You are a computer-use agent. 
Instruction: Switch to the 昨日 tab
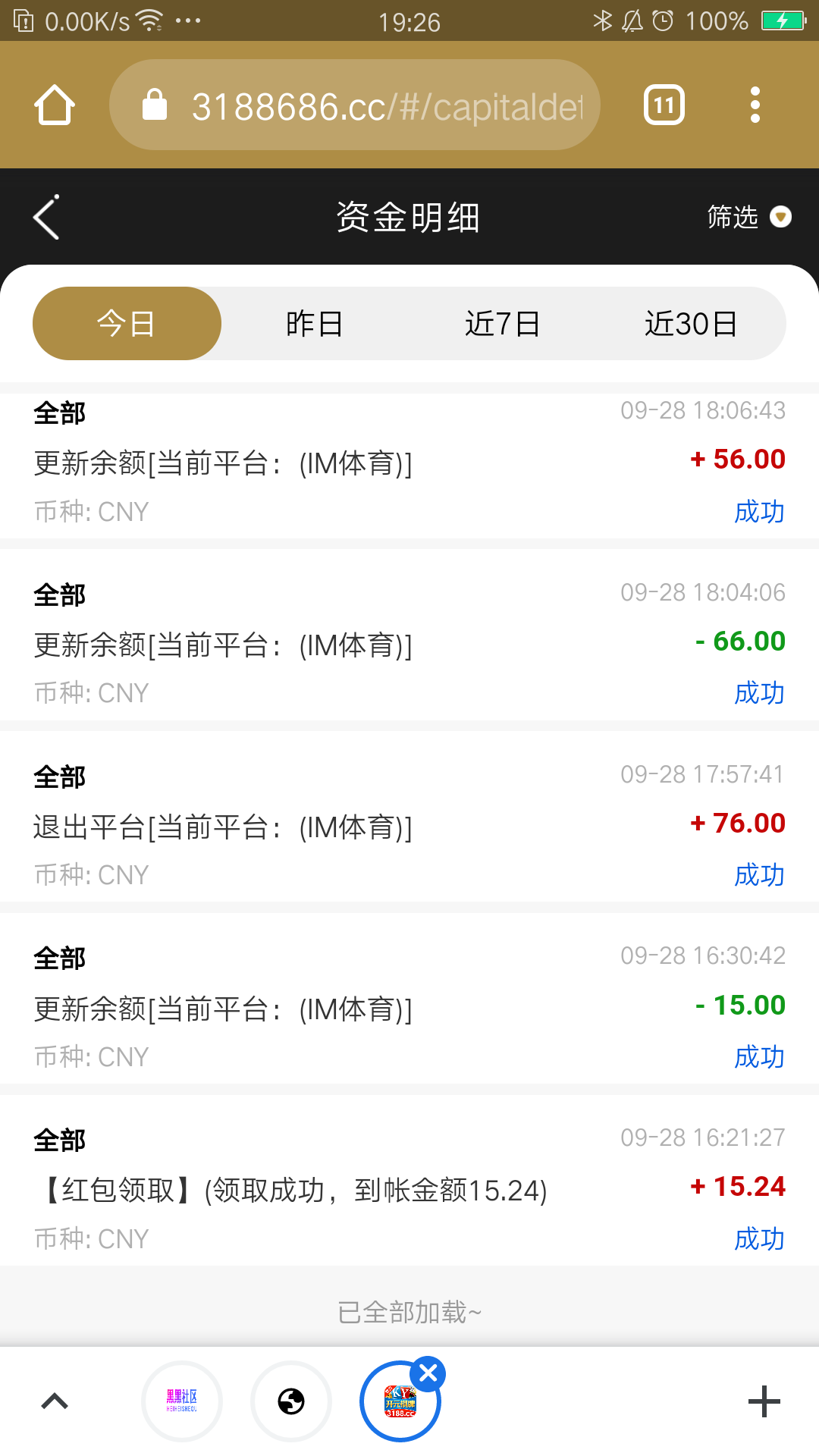pyautogui.click(x=315, y=324)
